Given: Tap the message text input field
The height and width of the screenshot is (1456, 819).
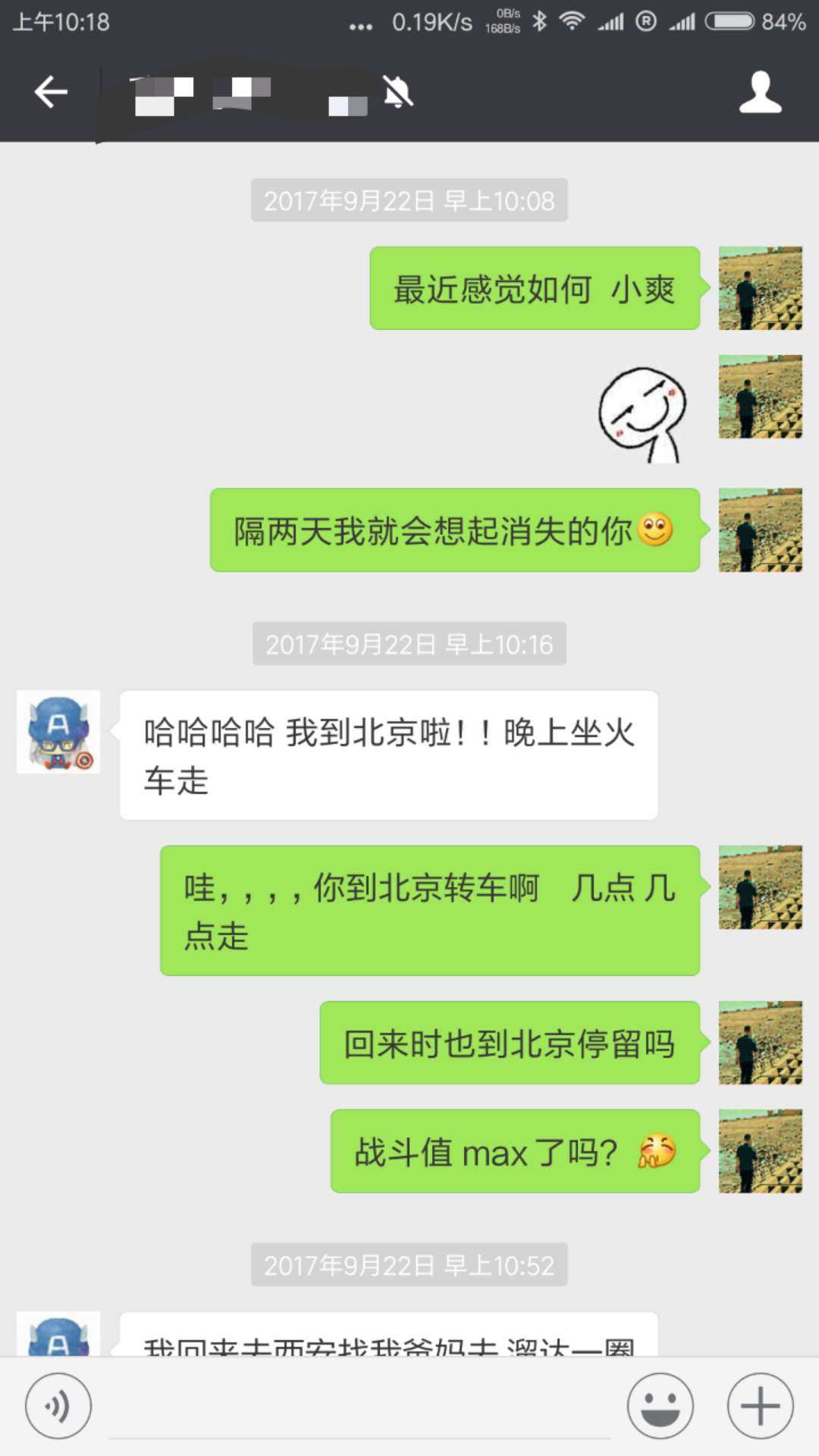Looking at the screenshot, I should click(358, 1407).
